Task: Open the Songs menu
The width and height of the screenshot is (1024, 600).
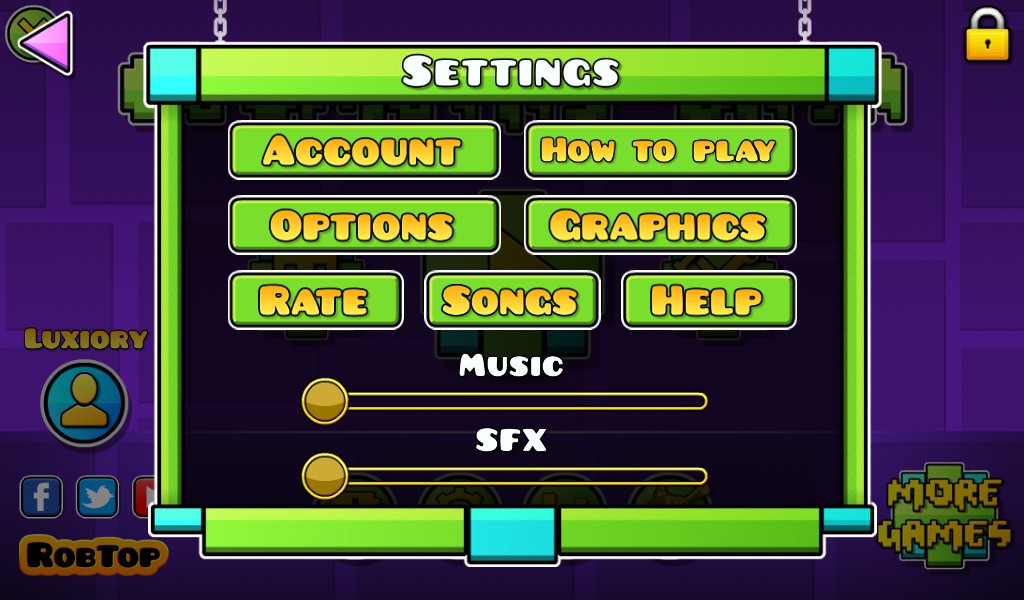Action: point(512,300)
